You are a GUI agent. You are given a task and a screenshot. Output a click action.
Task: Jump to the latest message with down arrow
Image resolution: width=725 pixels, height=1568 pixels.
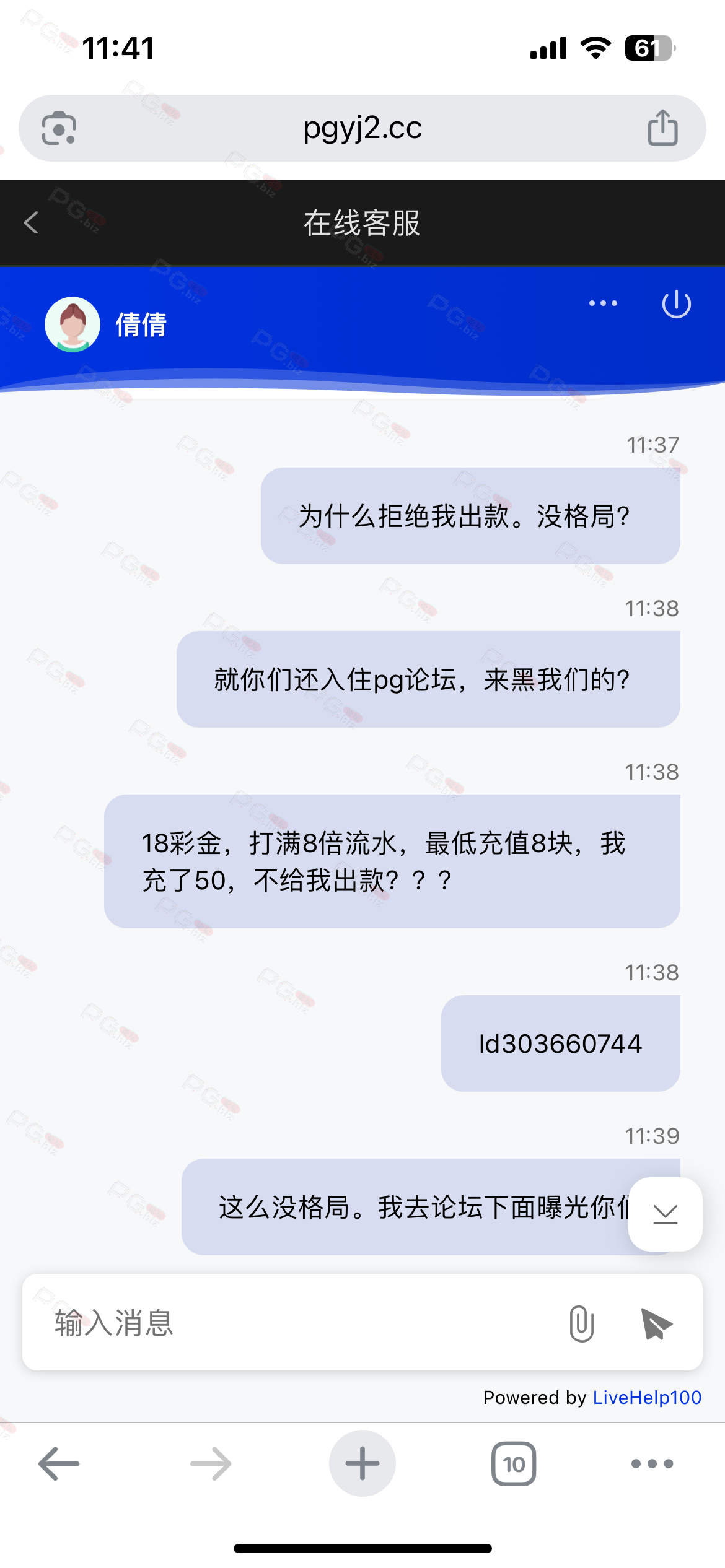665,1214
